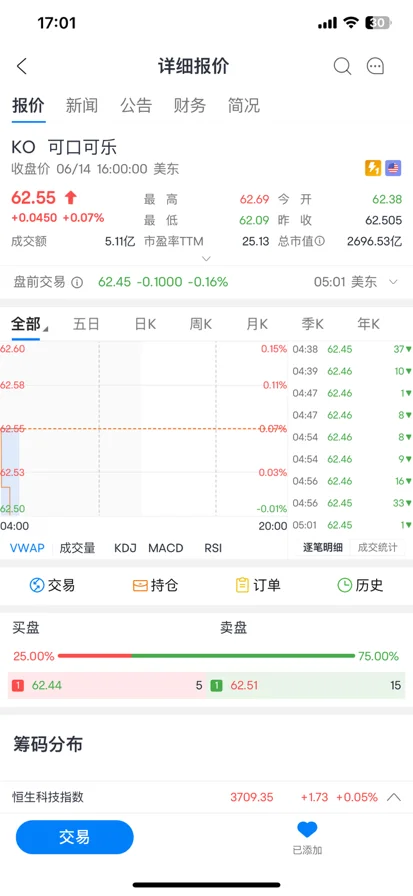This screenshot has width=413, height=896.
Task: Toggle the 已添加 heart watchlist button
Action: [307, 838]
